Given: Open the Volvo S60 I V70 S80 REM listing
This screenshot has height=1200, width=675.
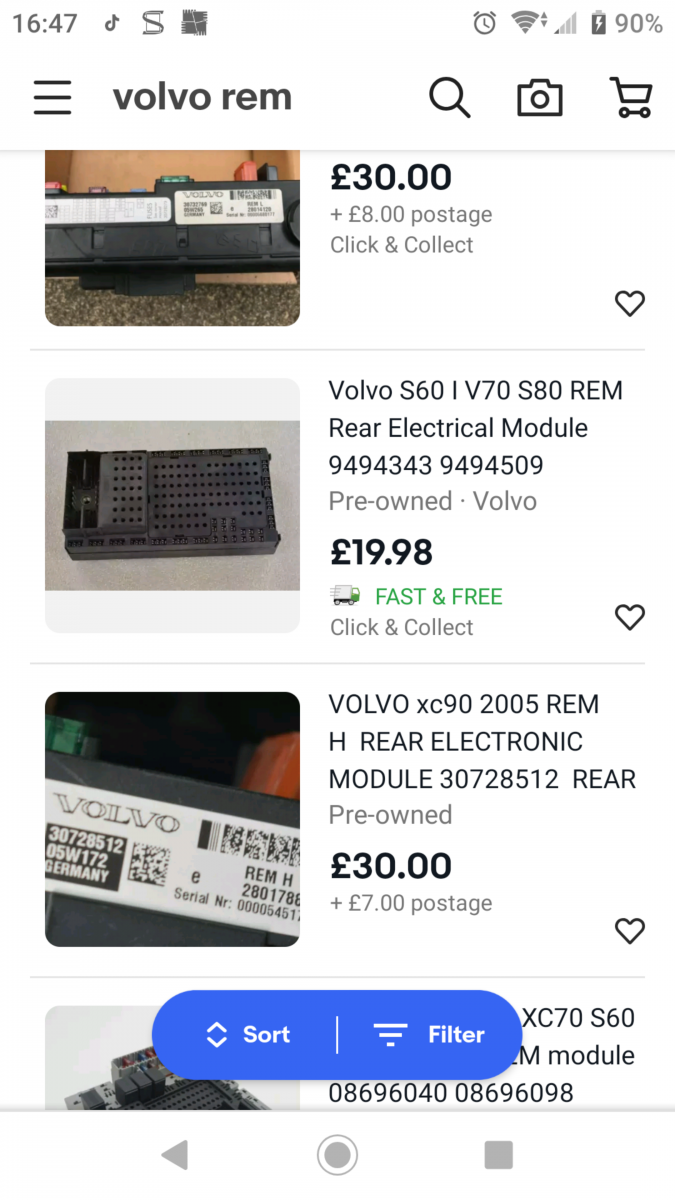Looking at the screenshot, I should [x=475, y=427].
